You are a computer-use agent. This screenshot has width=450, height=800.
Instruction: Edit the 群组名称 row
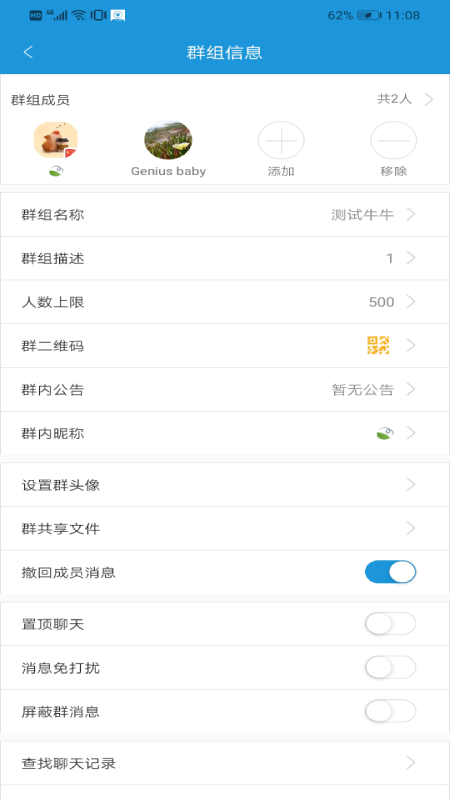[x=225, y=215]
